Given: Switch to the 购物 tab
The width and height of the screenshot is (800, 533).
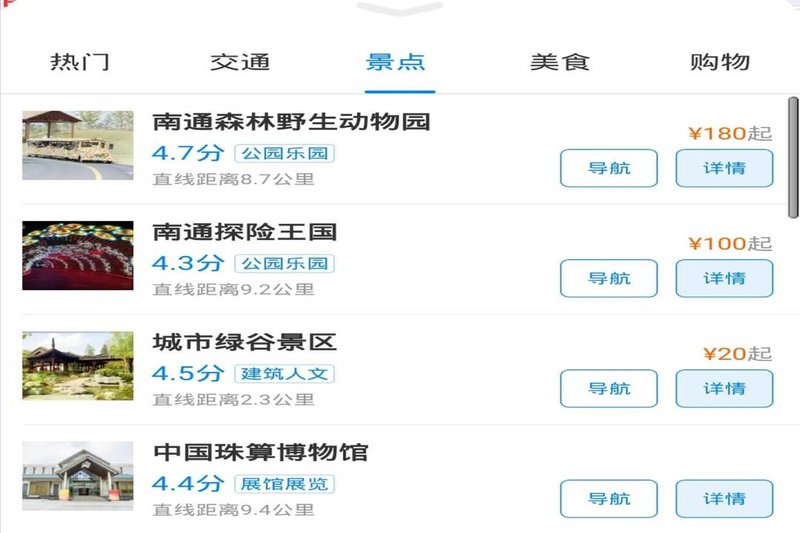Looking at the screenshot, I should [x=719, y=61].
